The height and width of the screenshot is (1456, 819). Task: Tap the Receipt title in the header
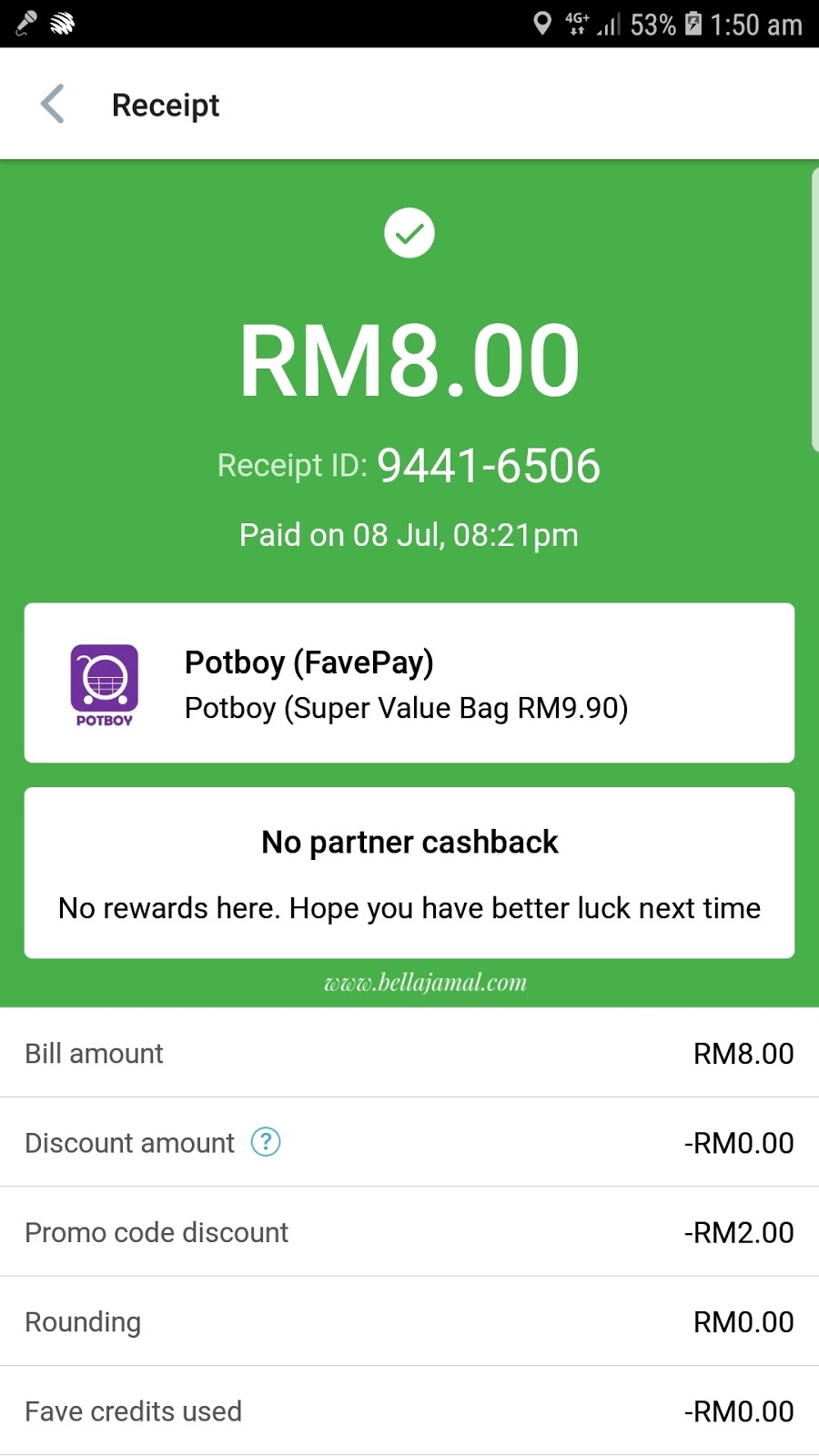click(x=165, y=104)
